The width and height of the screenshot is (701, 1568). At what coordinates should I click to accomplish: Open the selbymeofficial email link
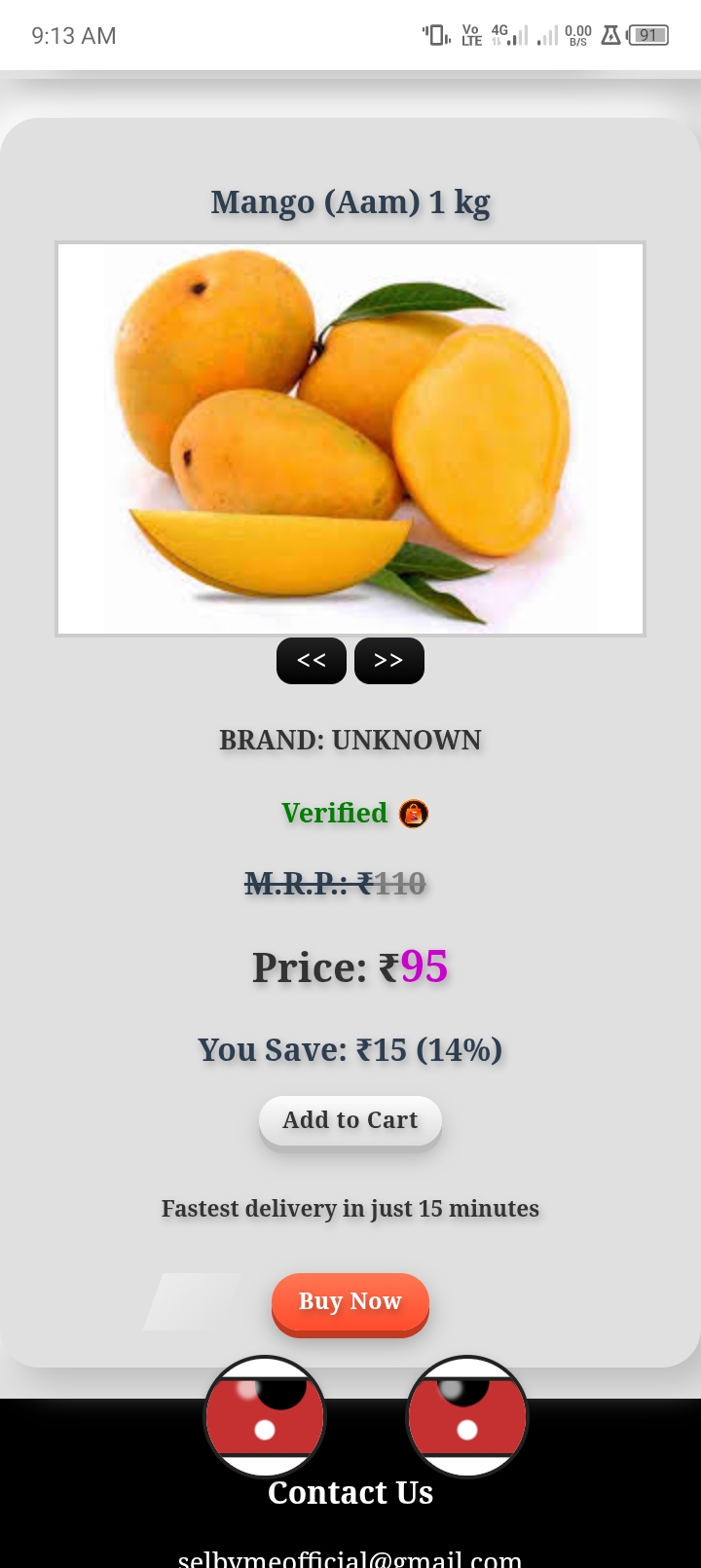tap(350, 1555)
